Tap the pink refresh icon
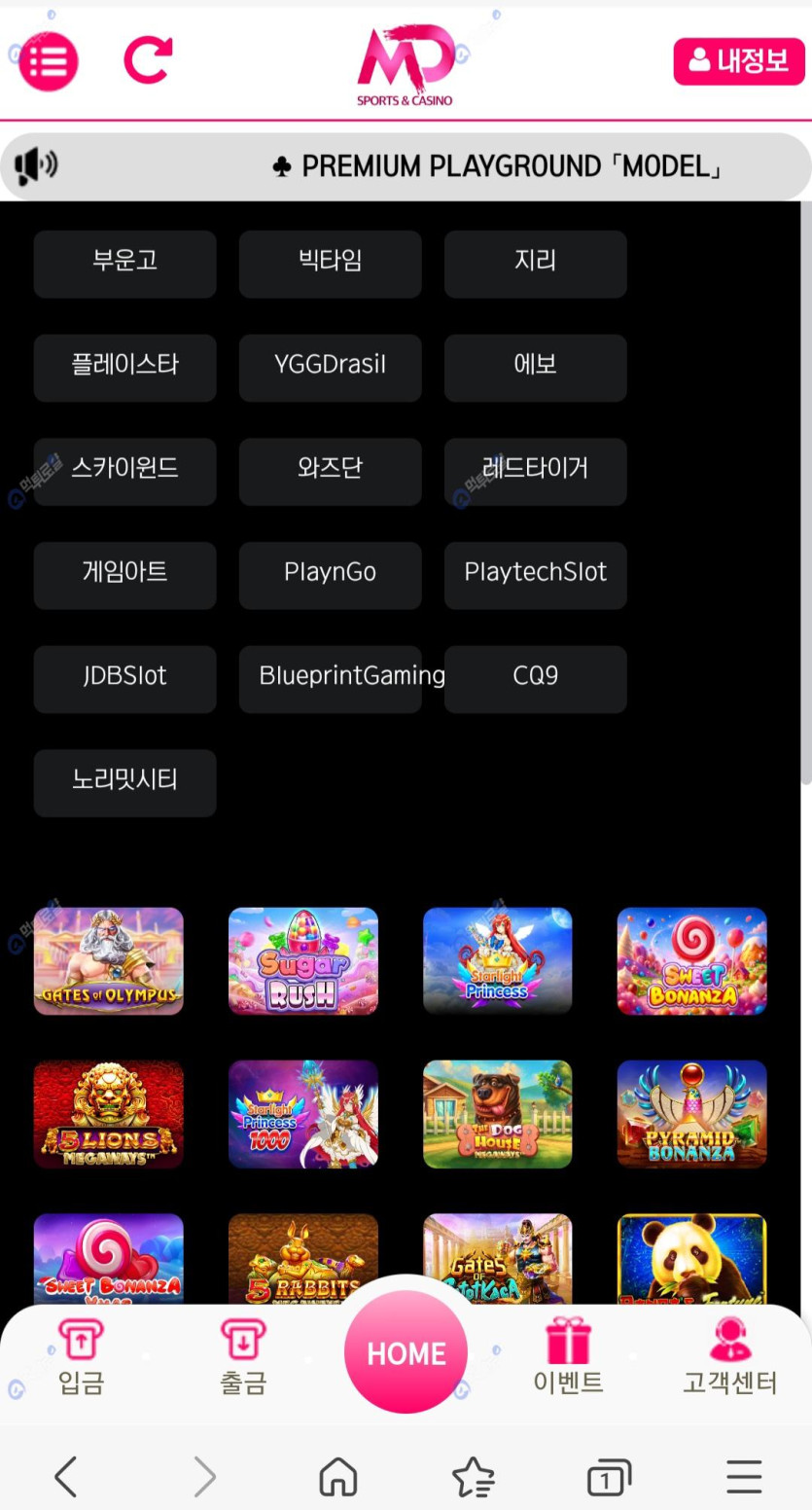The image size is (812, 1510). tap(148, 60)
